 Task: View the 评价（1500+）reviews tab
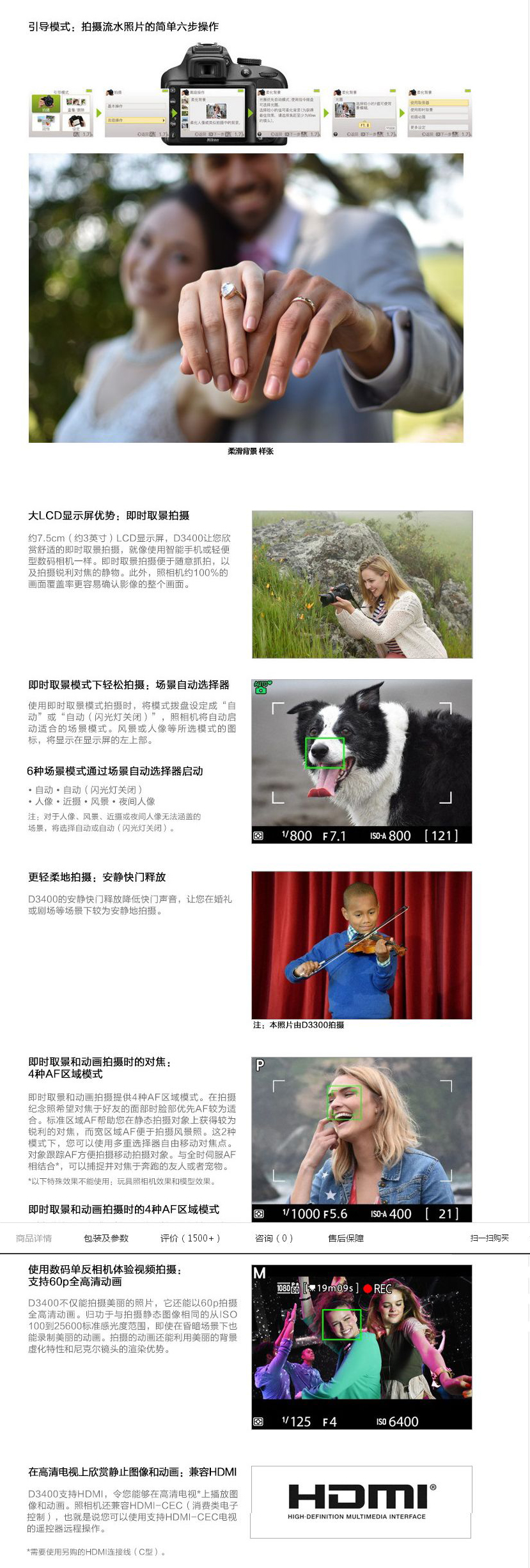pyautogui.click(x=190, y=1238)
